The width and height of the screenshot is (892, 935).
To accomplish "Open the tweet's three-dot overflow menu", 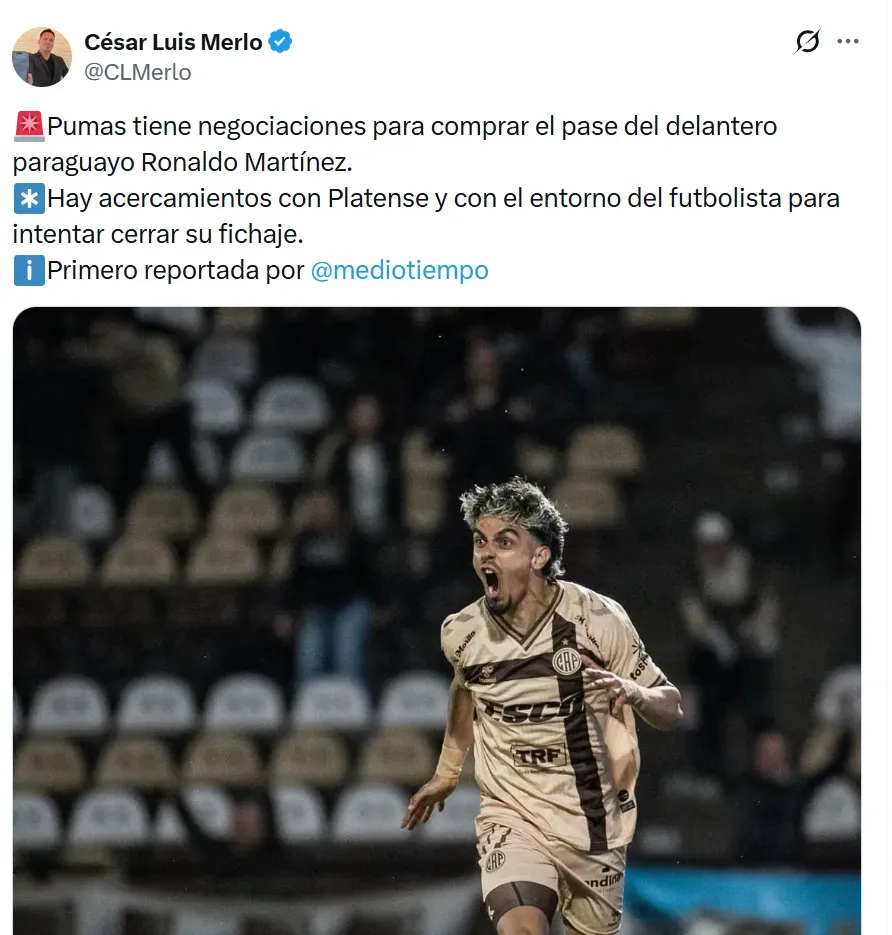I will [848, 42].
